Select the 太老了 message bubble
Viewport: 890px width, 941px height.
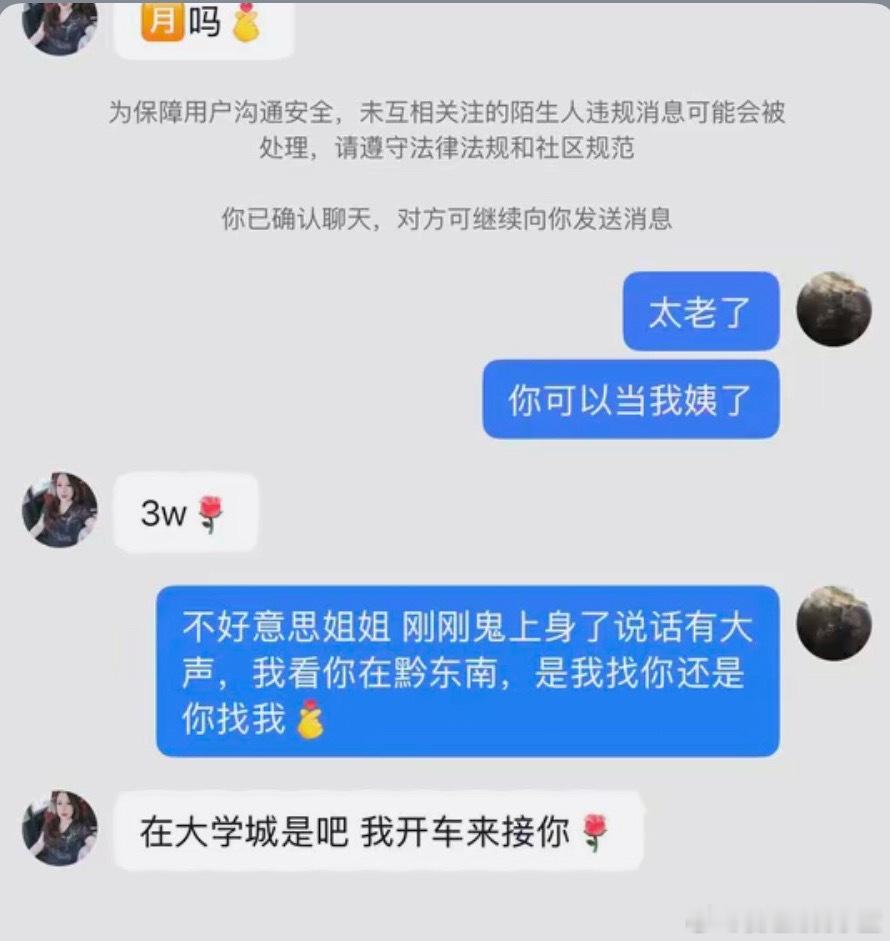pyautogui.click(x=700, y=312)
